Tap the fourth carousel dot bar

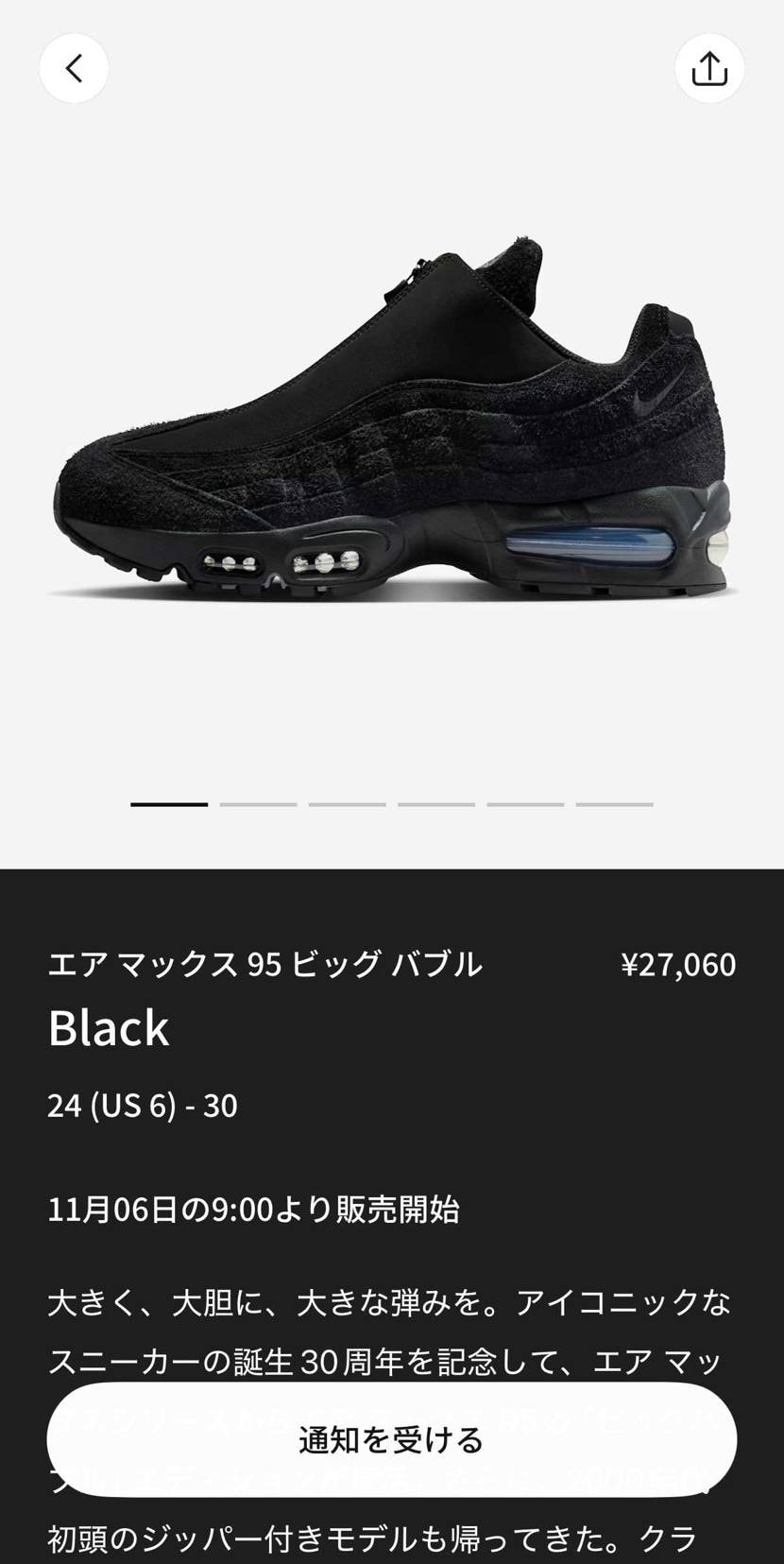(436, 804)
